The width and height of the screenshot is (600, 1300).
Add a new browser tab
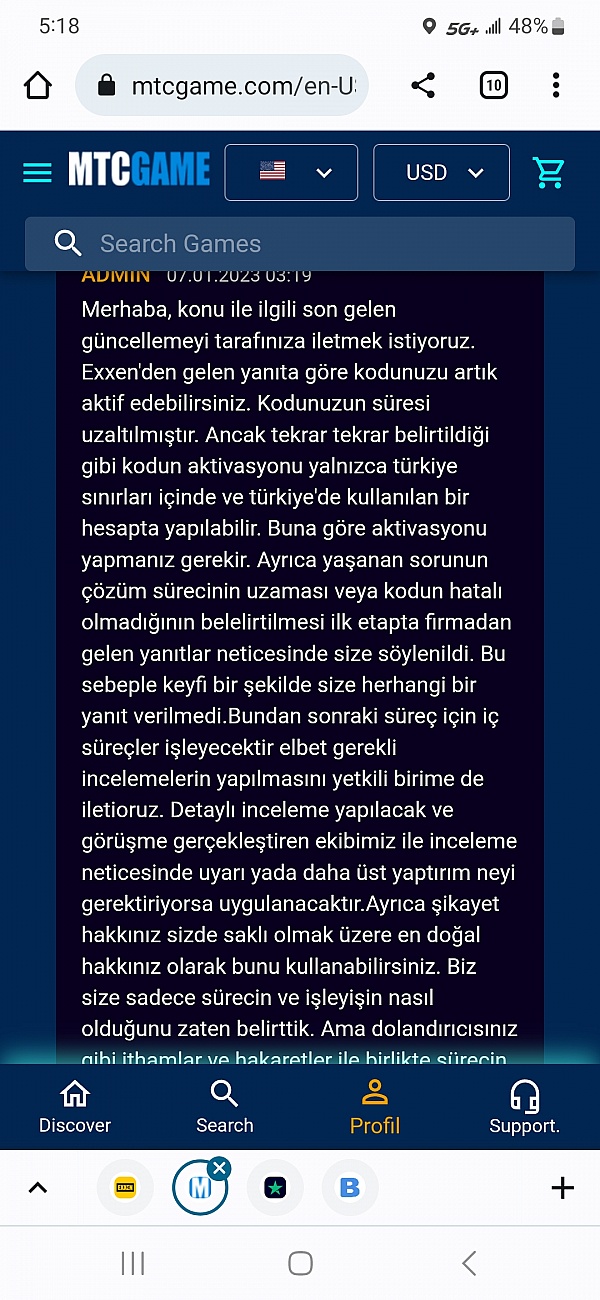(563, 1188)
